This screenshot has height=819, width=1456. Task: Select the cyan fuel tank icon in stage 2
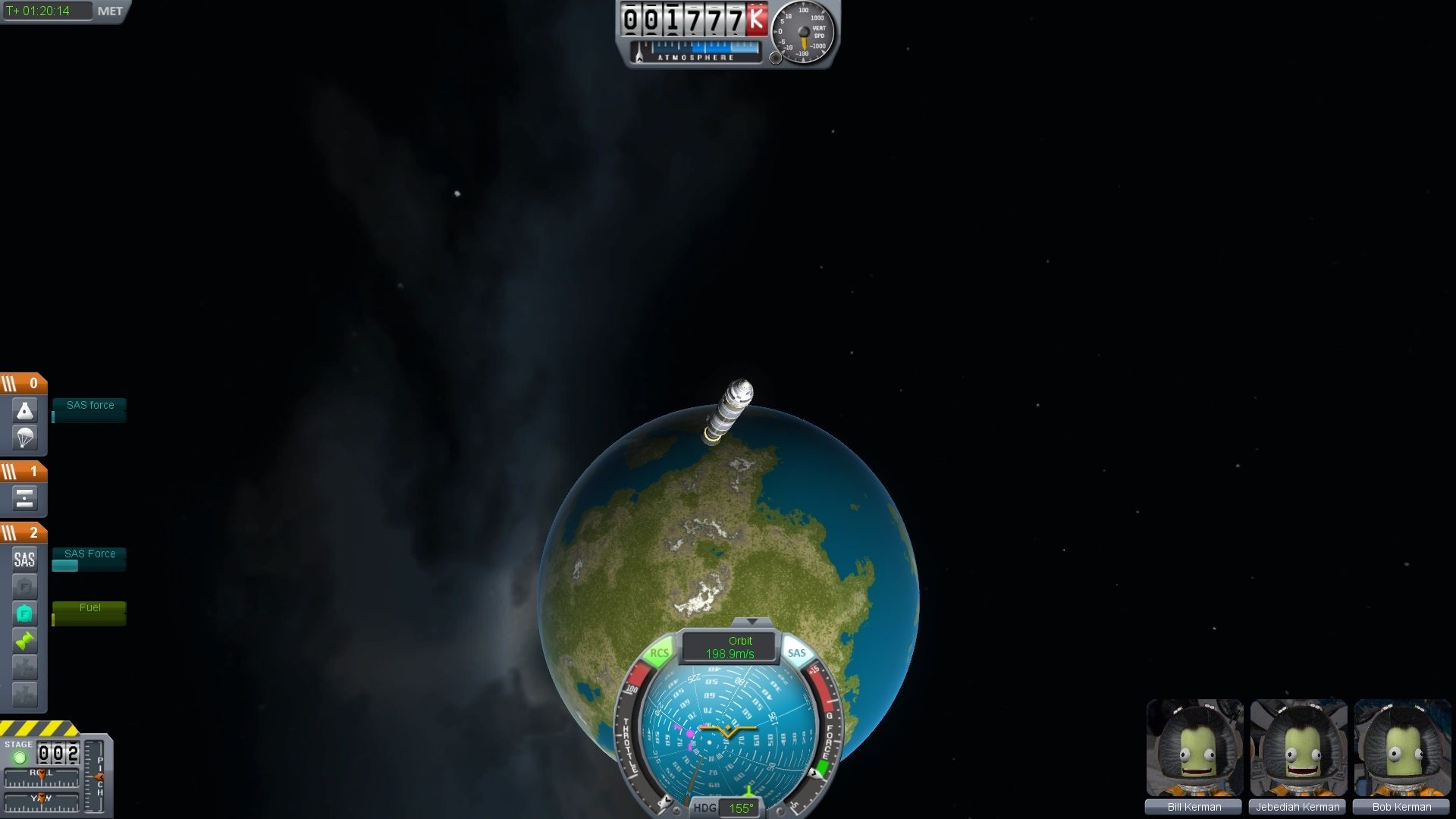[24, 613]
